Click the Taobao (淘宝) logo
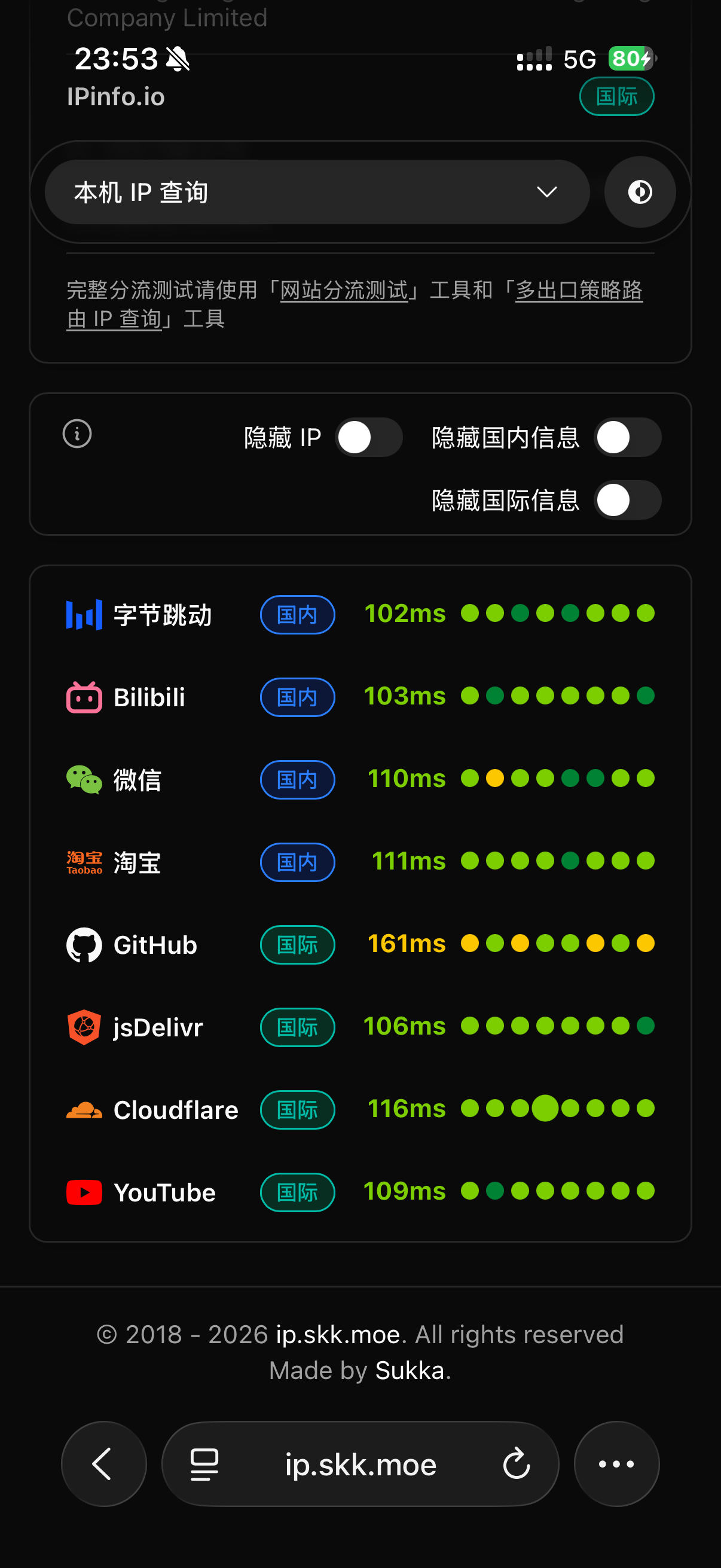721x1568 pixels. pos(84,862)
